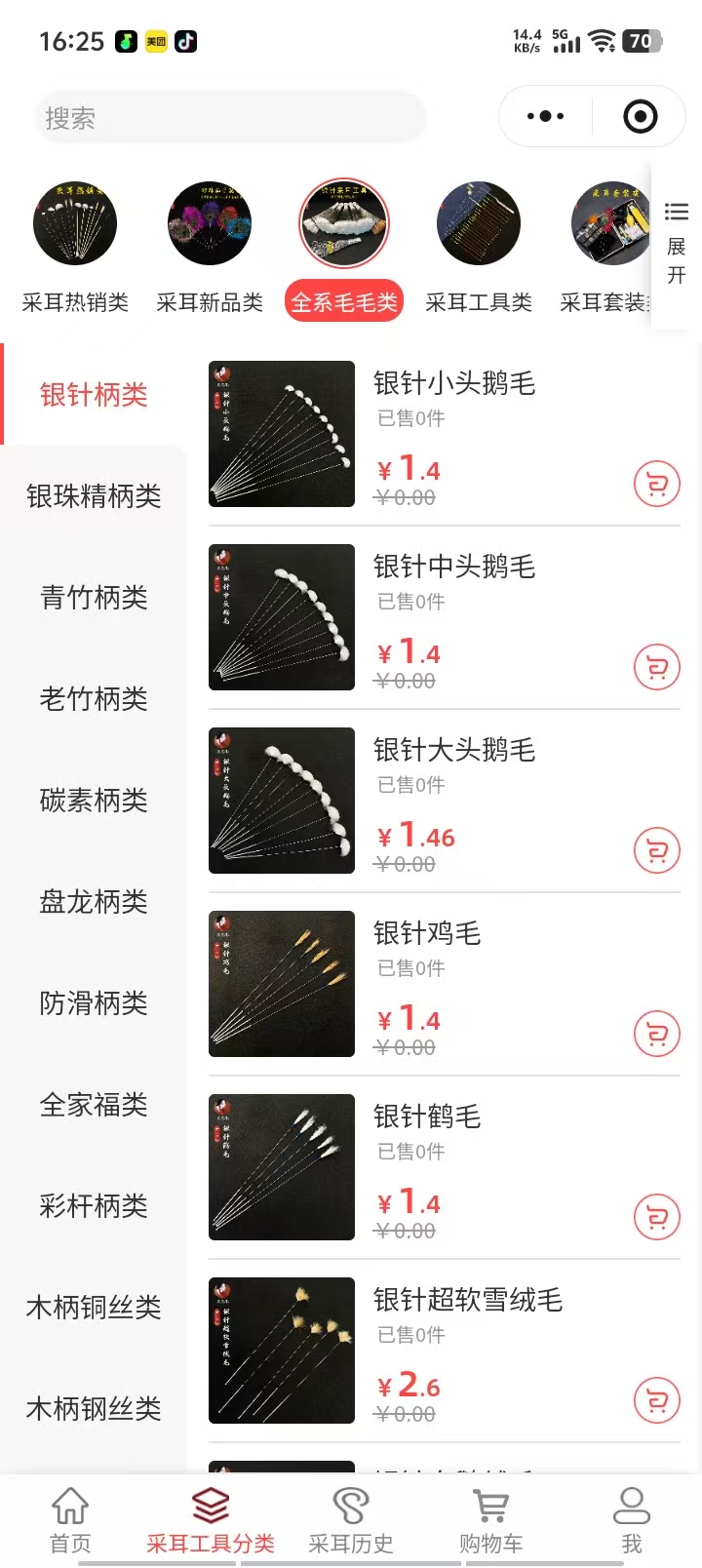Add 银针超软雪绒毛 to the cart

656,1400
